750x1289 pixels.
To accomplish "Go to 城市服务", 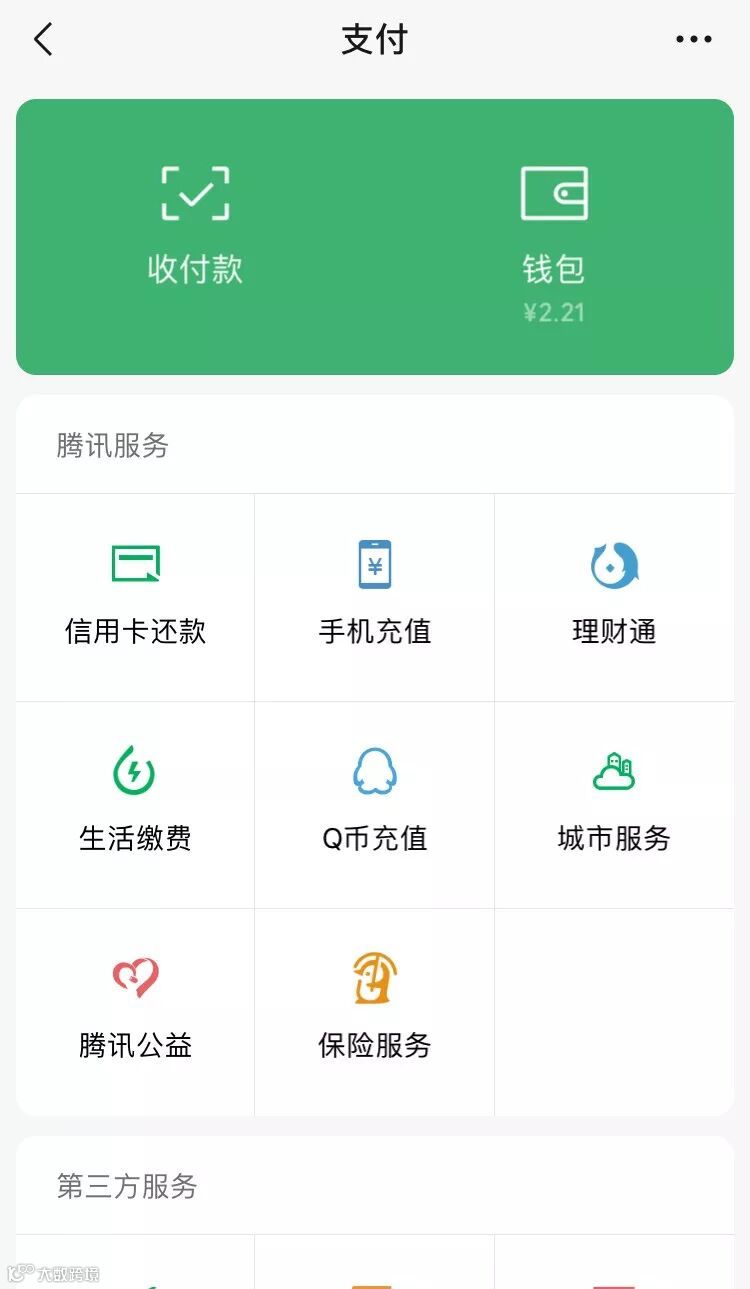I will click(614, 803).
